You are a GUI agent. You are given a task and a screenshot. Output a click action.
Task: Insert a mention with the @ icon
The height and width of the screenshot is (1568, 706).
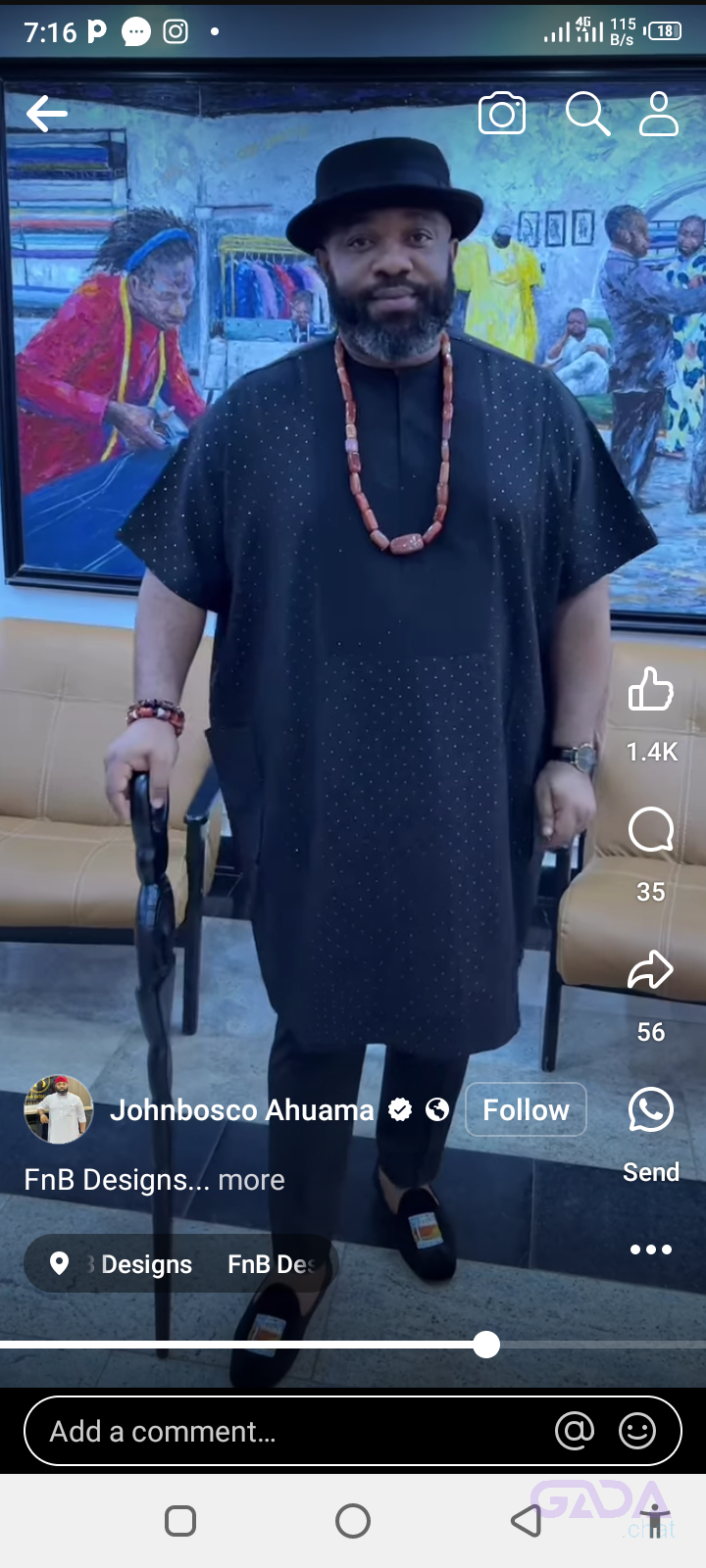tap(575, 1432)
